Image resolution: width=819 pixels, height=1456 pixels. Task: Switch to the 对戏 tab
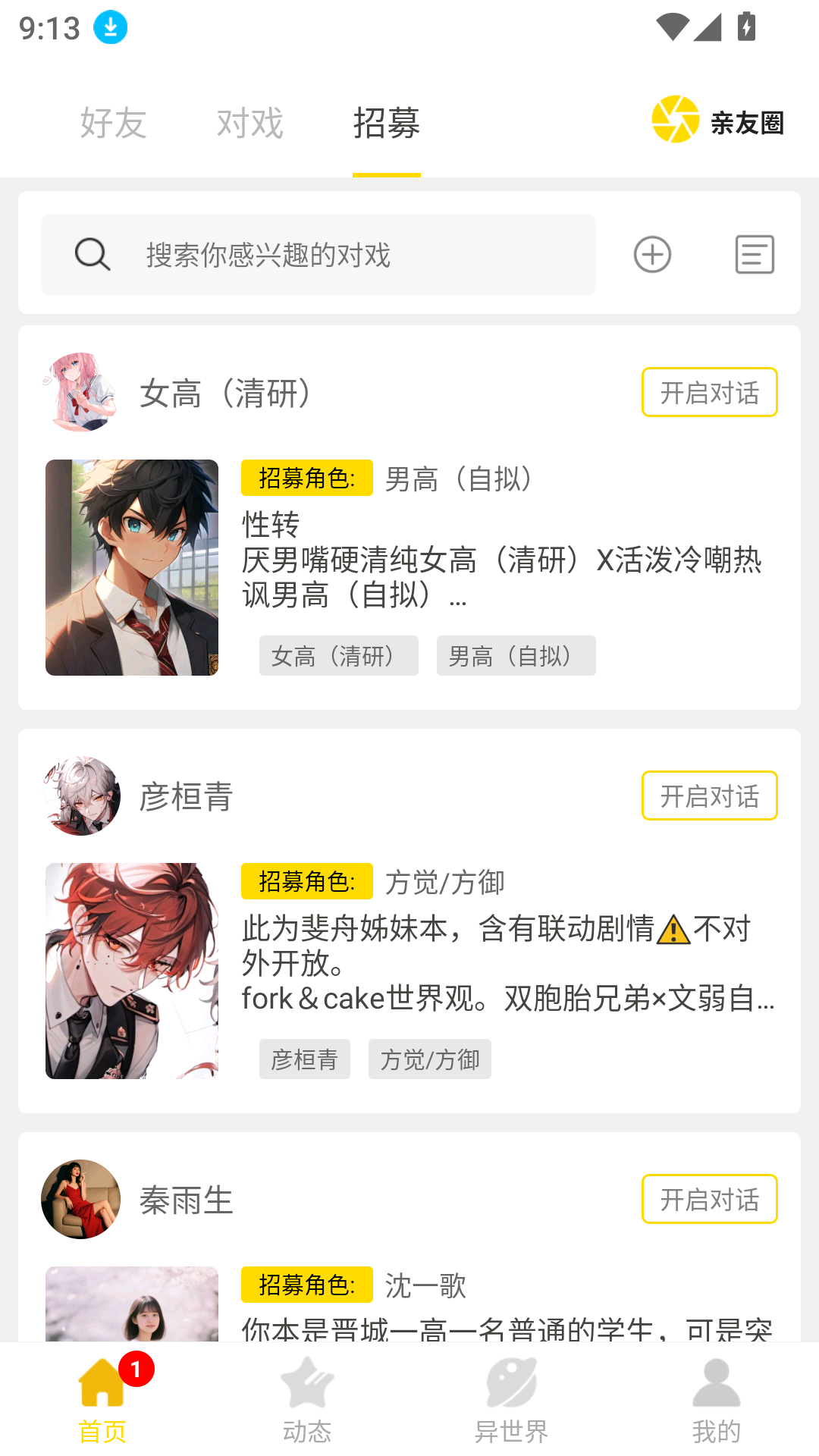pyautogui.click(x=249, y=123)
